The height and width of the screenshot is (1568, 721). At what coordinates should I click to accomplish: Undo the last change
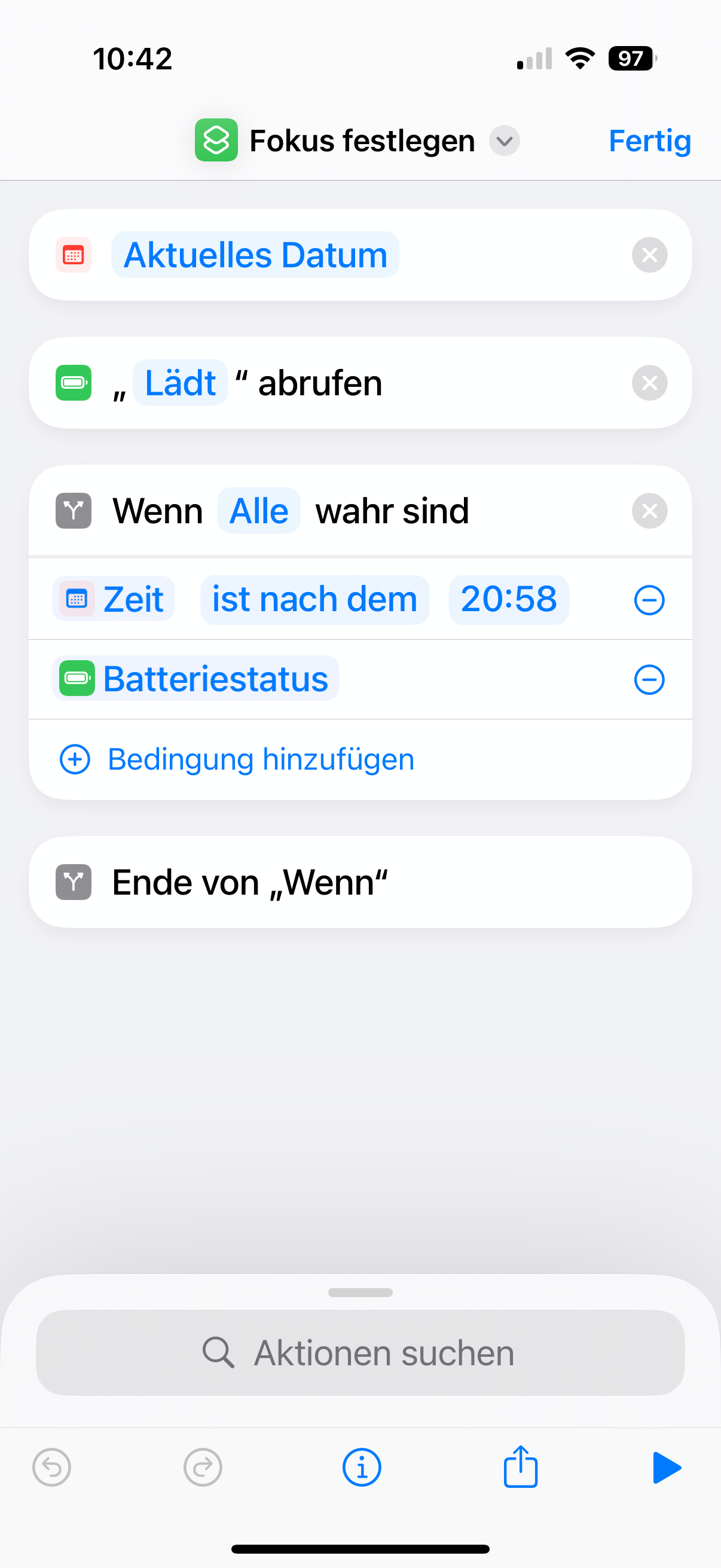click(x=52, y=1468)
